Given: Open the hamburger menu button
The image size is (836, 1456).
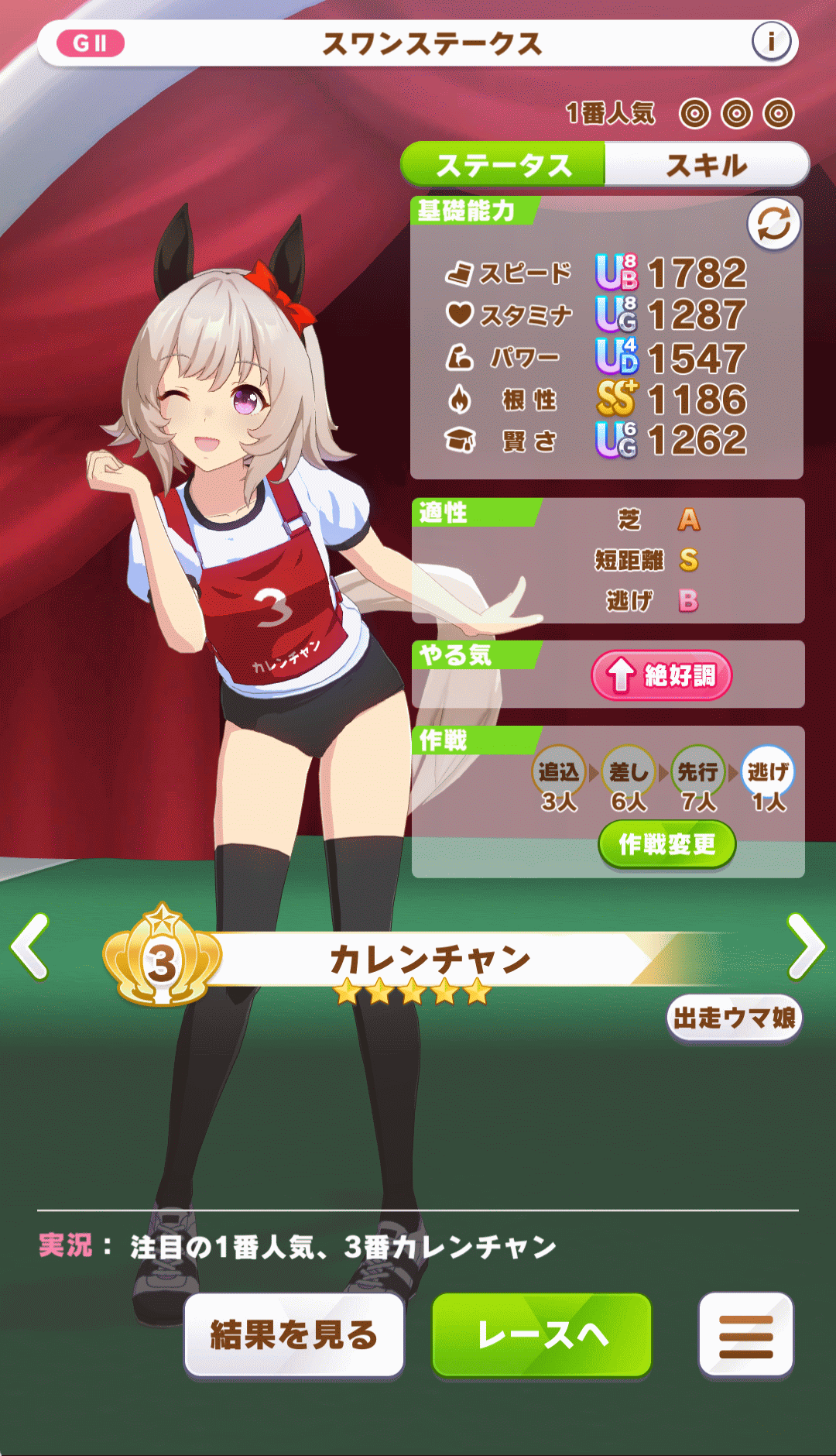Looking at the screenshot, I should (745, 1335).
